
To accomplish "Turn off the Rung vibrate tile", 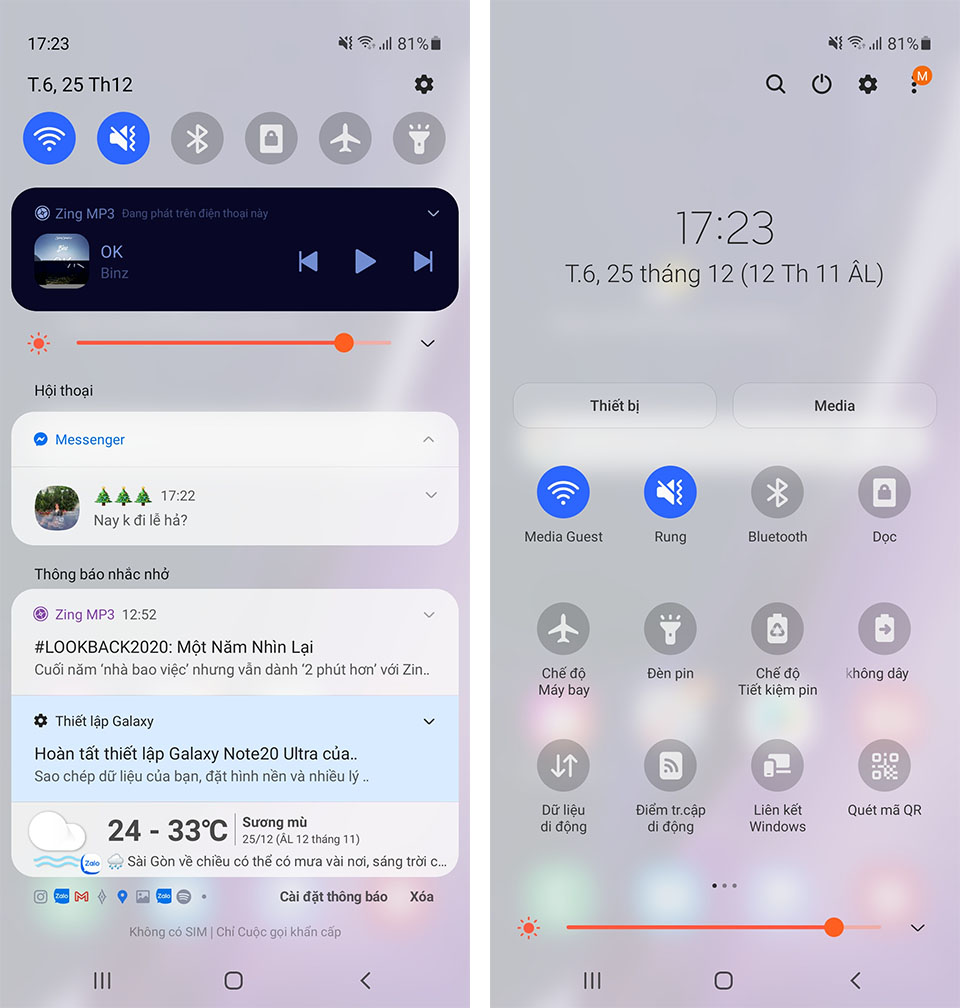I will (670, 492).
